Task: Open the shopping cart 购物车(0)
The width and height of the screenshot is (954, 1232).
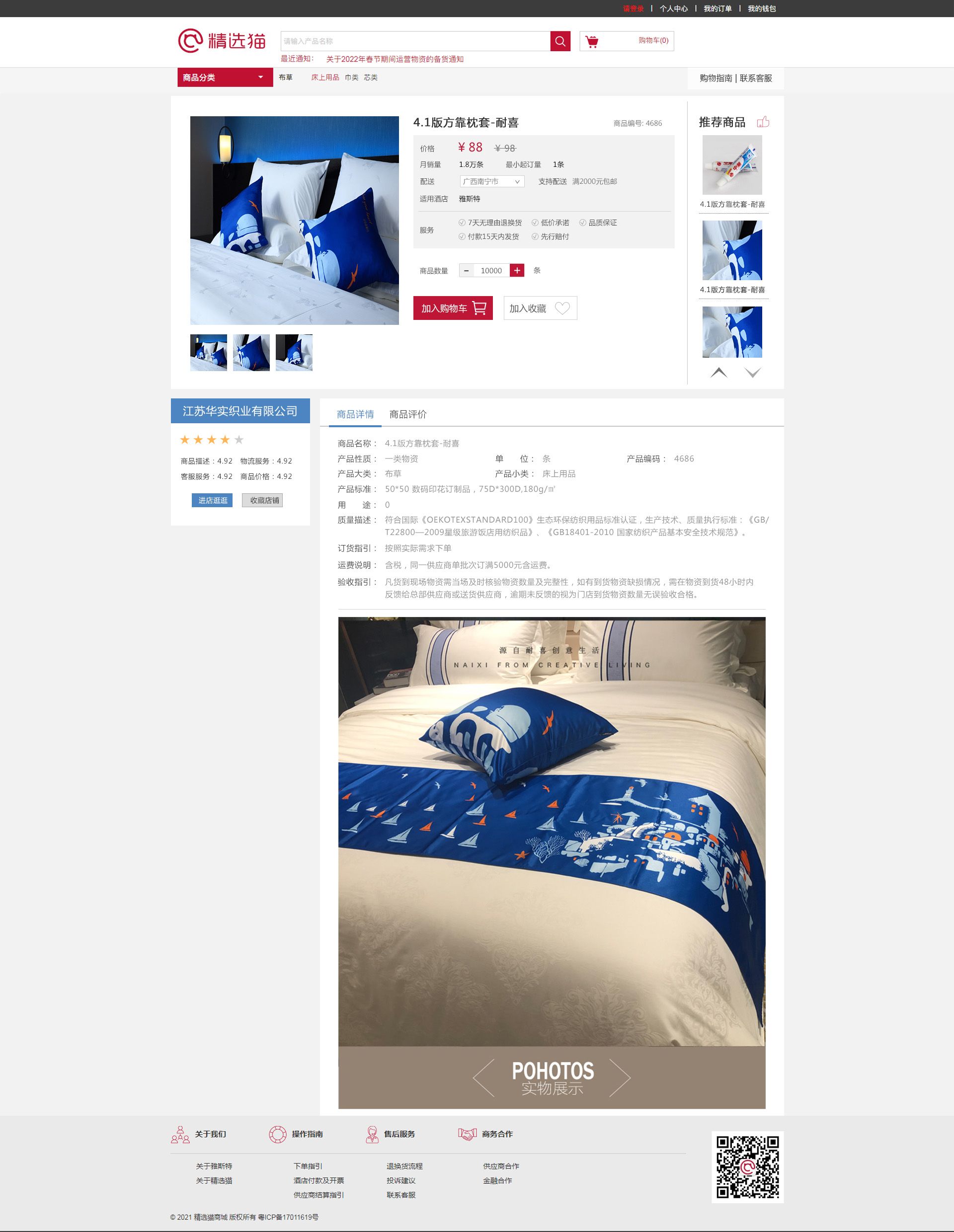Action: (626, 41)
